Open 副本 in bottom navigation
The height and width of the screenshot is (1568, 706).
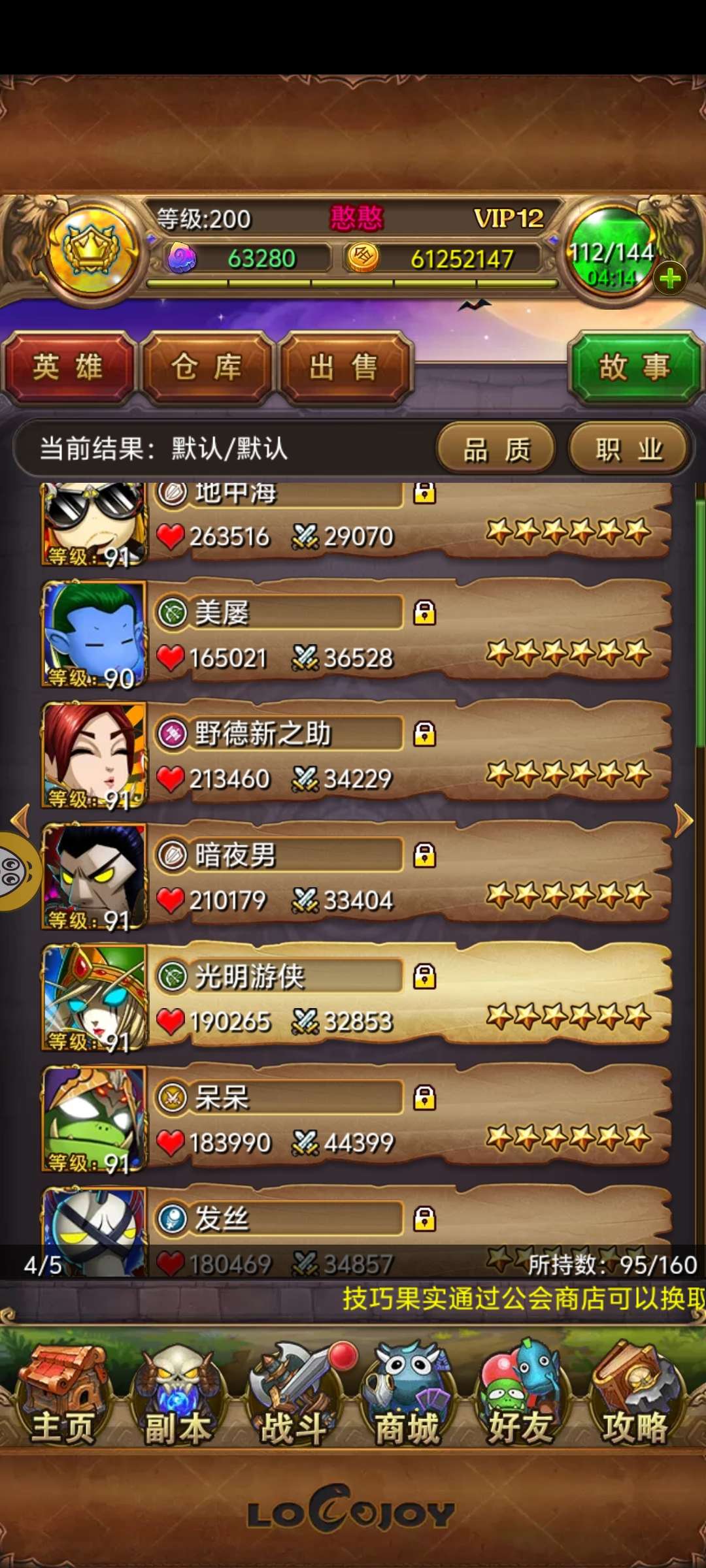click(x=178, y=1395)
